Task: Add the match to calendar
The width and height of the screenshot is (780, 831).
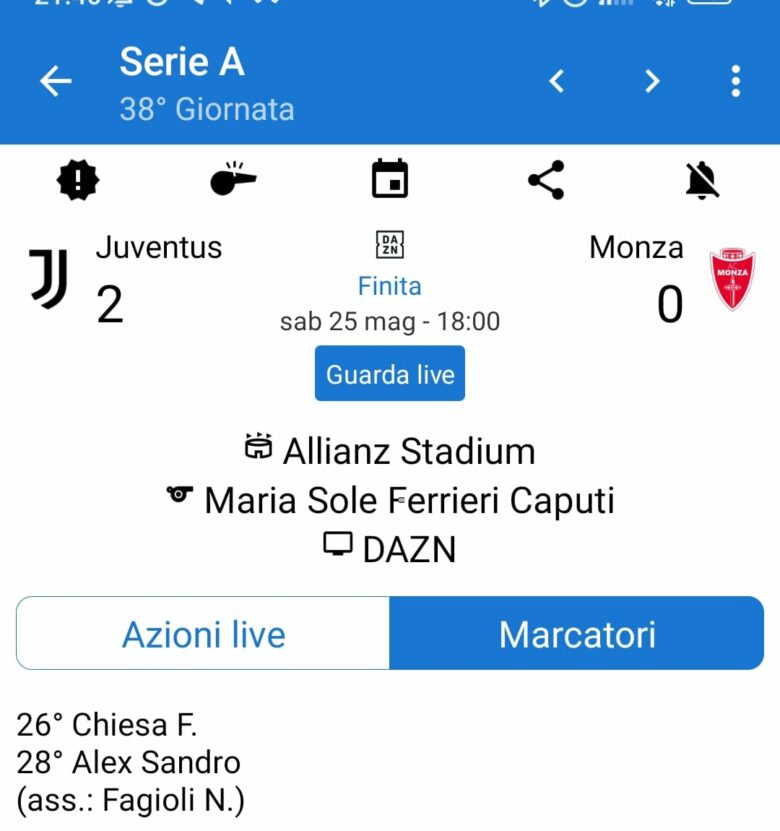Action: click(x=390, y=180)
